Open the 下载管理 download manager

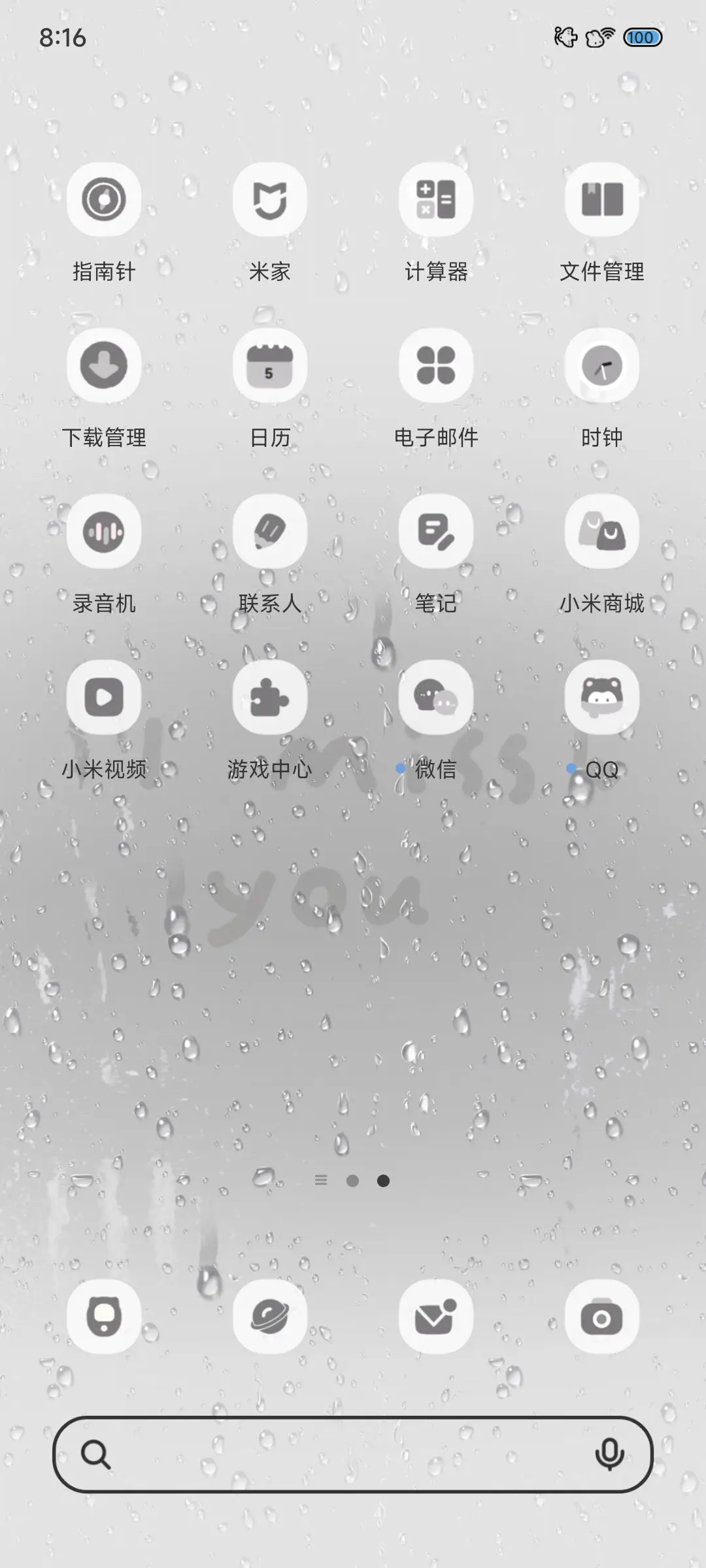[x=105, y=367]
